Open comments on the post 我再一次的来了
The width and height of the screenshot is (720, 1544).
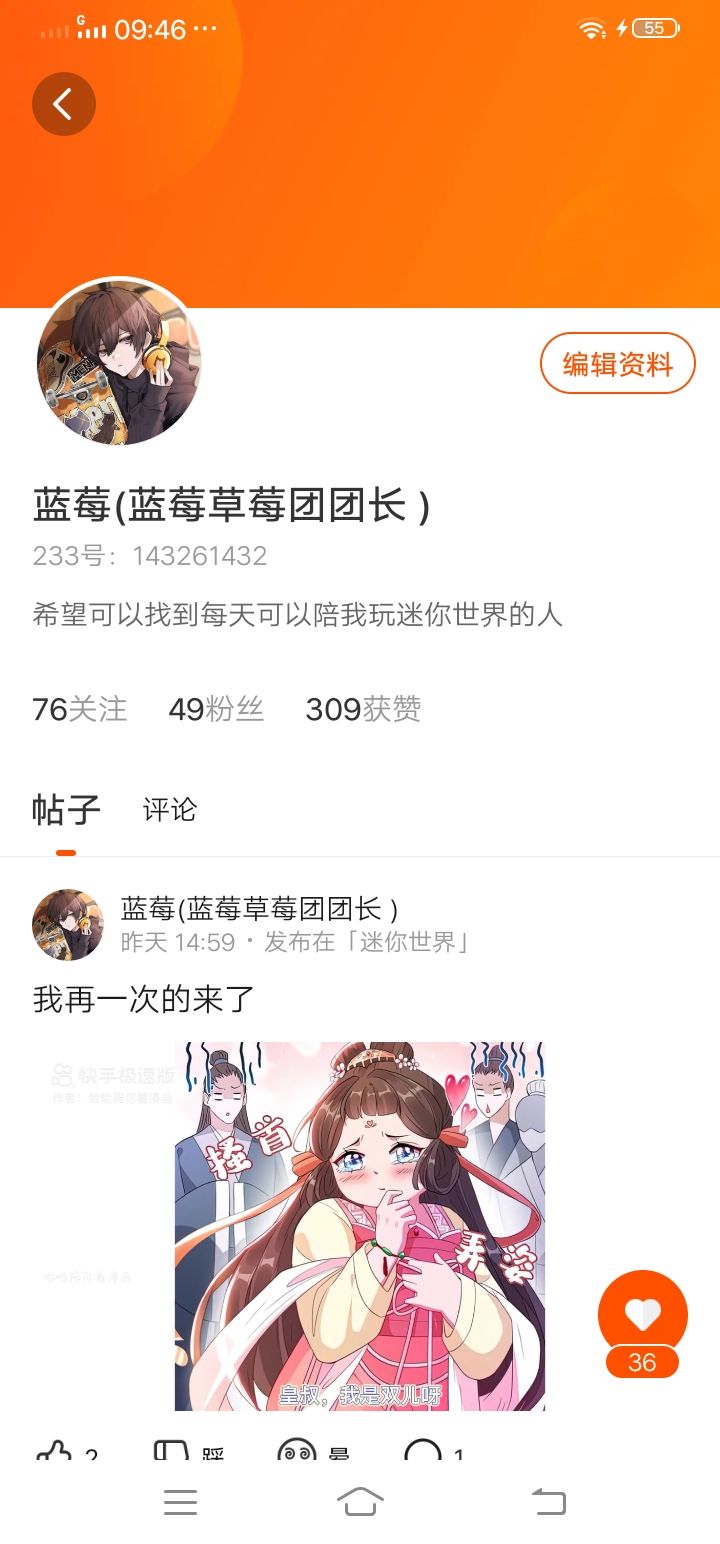pyautogui.click(x=435, y=1452)
